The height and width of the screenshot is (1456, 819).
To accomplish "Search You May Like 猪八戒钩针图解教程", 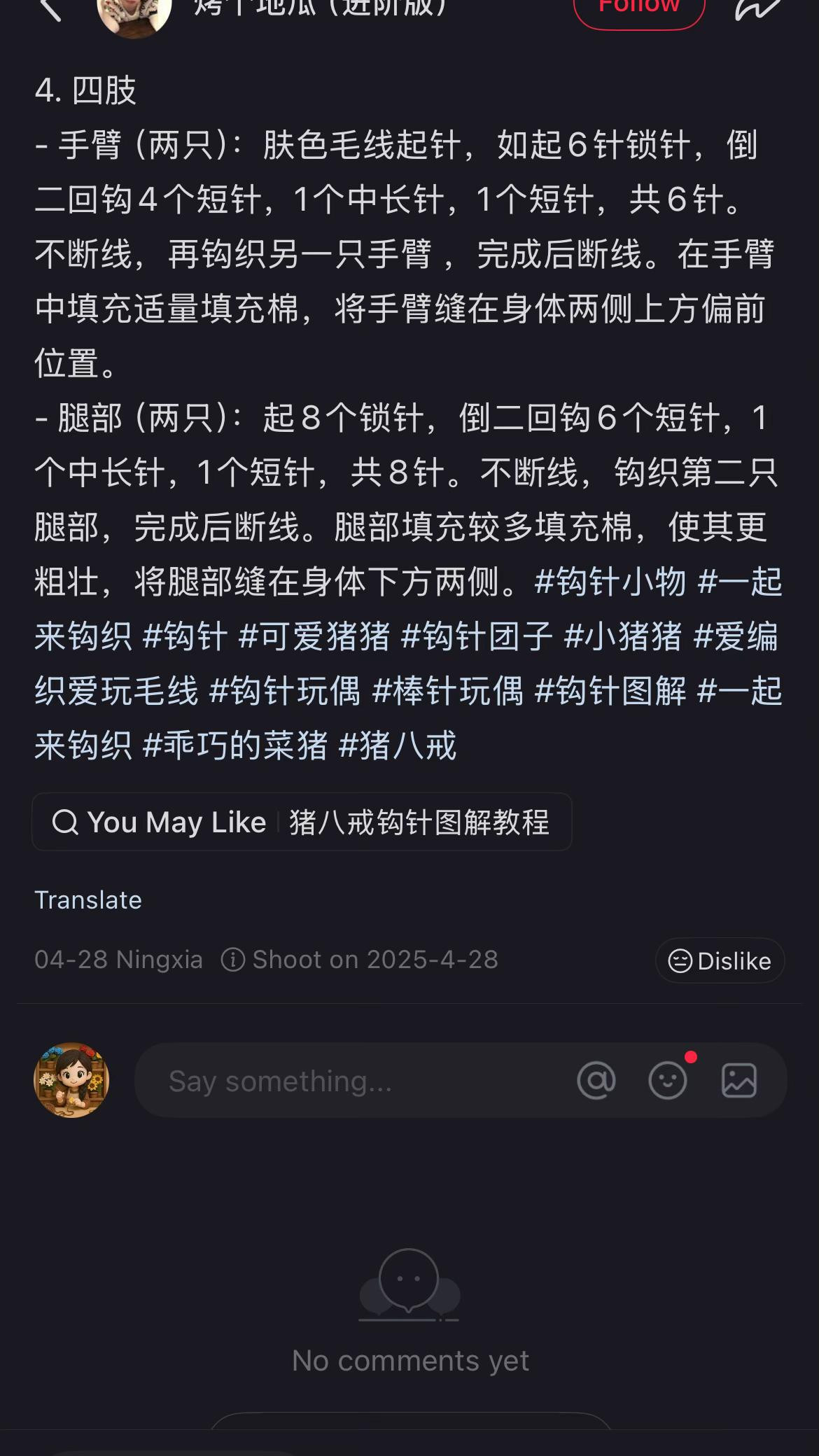I will [302, 822].
